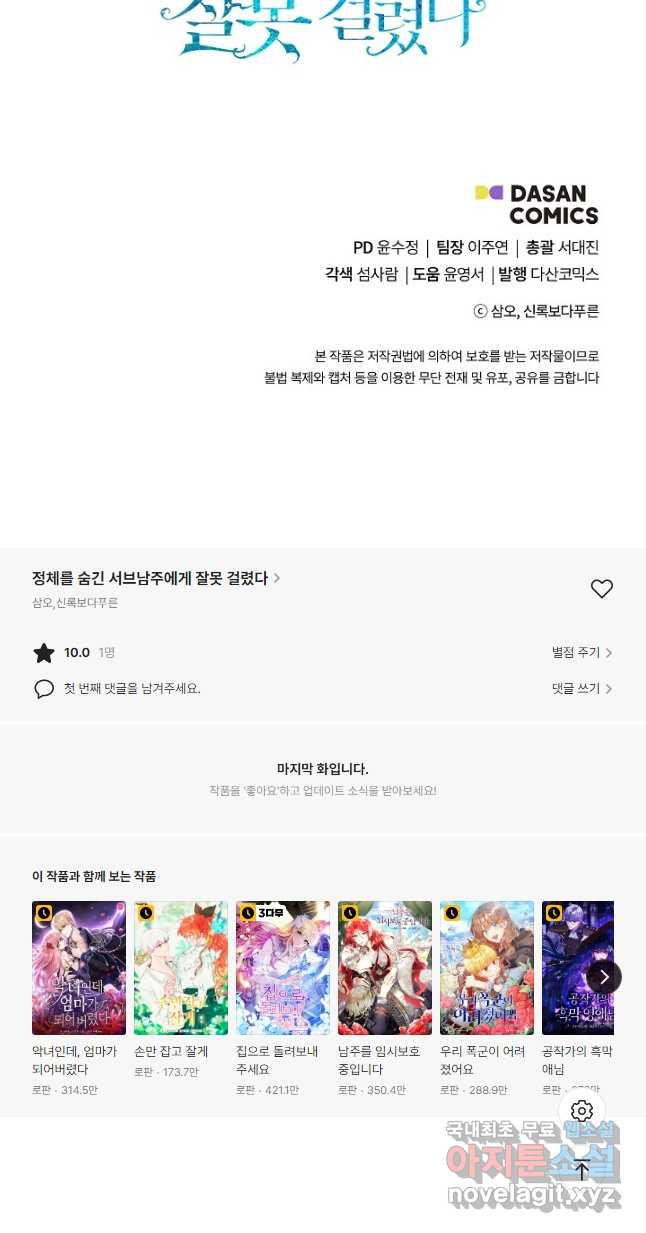The width and height of the screenshot is (646, 1233).
Task: Show next recommended titles with the arrow
Action: tap(604, 977)
